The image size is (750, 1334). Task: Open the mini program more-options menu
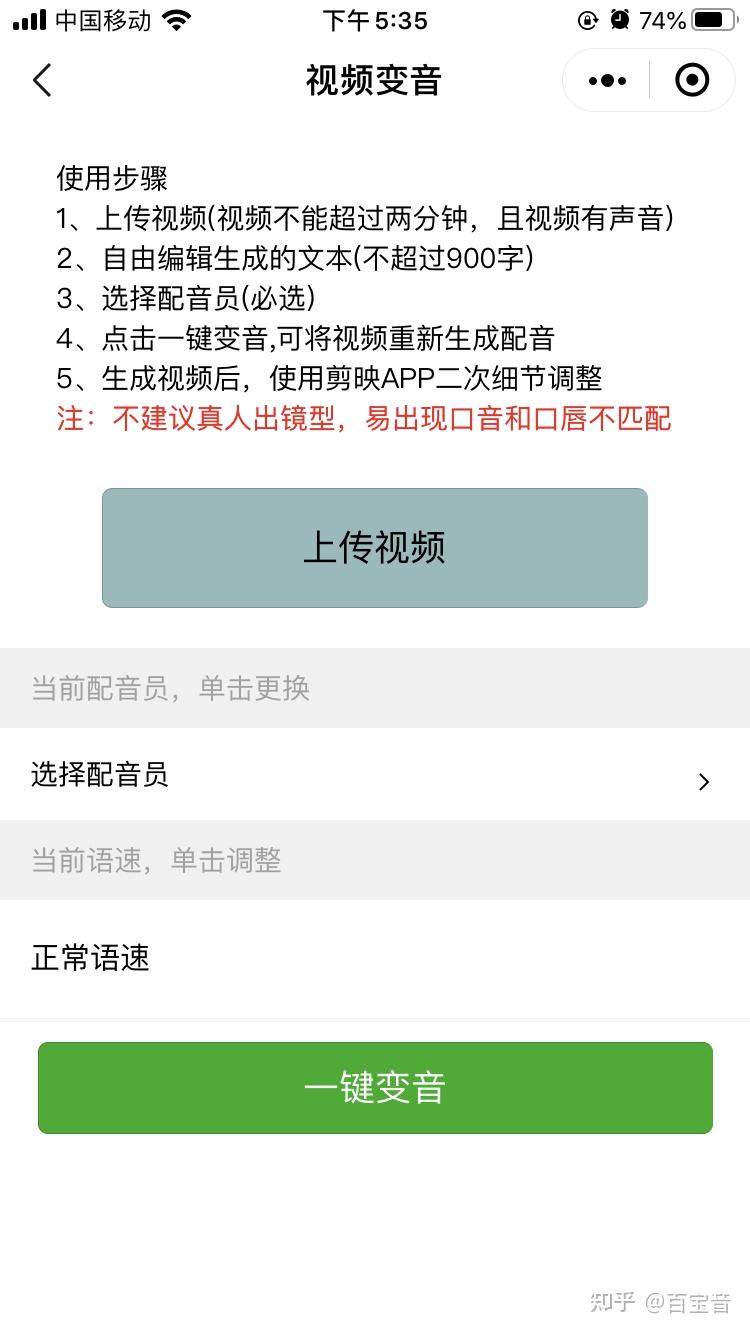click(x=607, y=80)
